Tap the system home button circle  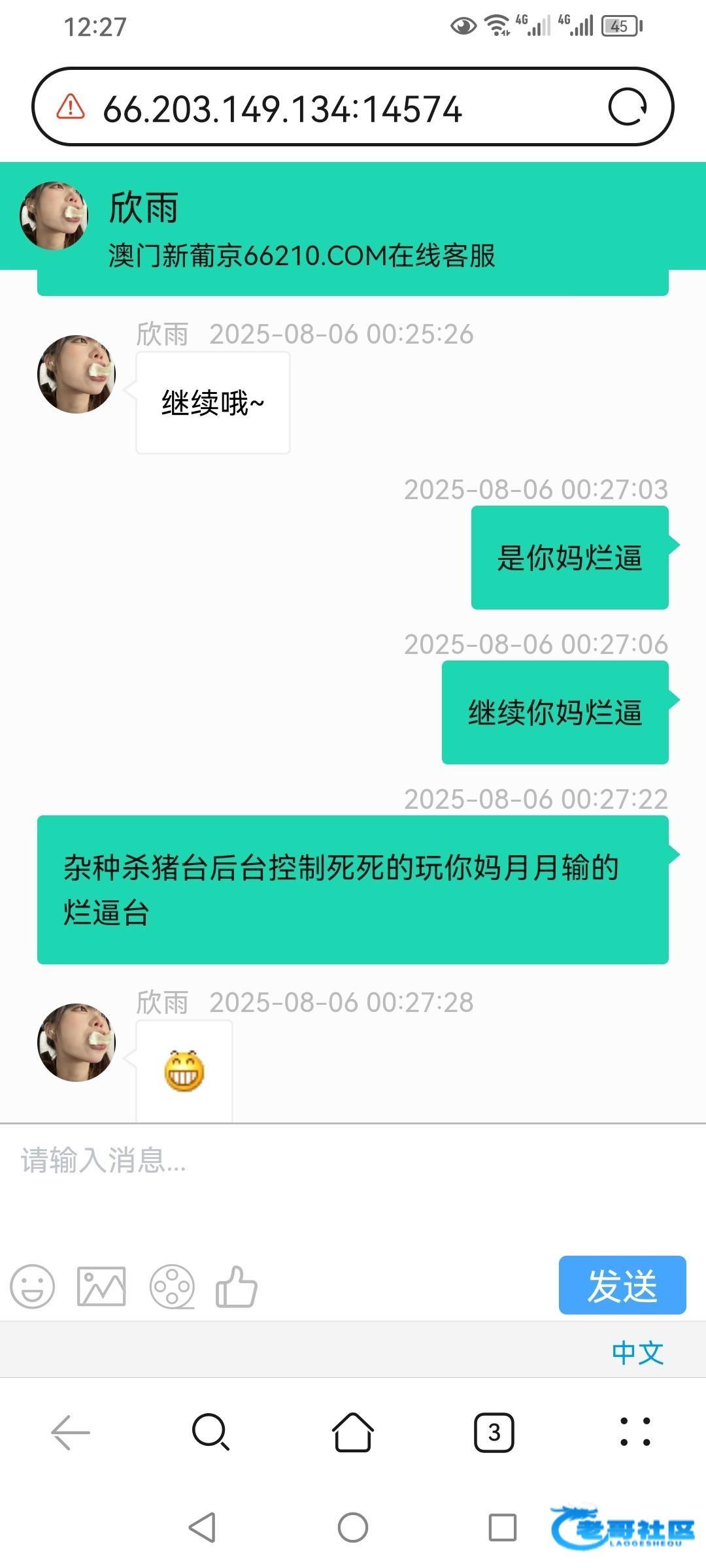(x=353, y=1527)
